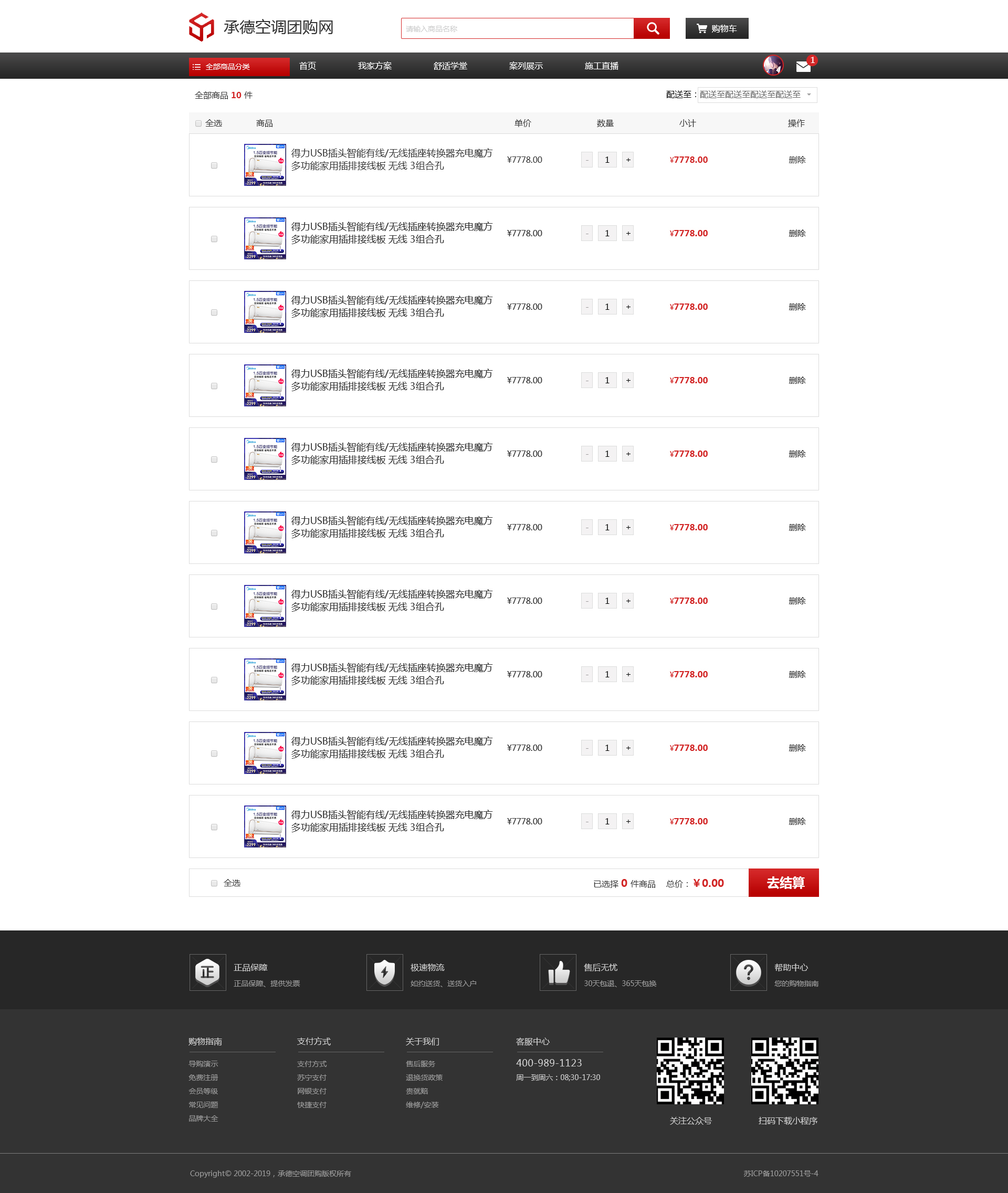The image size is (1008, 1193).
Task: Click the red magnifier search button
Action: click(652, 28)
